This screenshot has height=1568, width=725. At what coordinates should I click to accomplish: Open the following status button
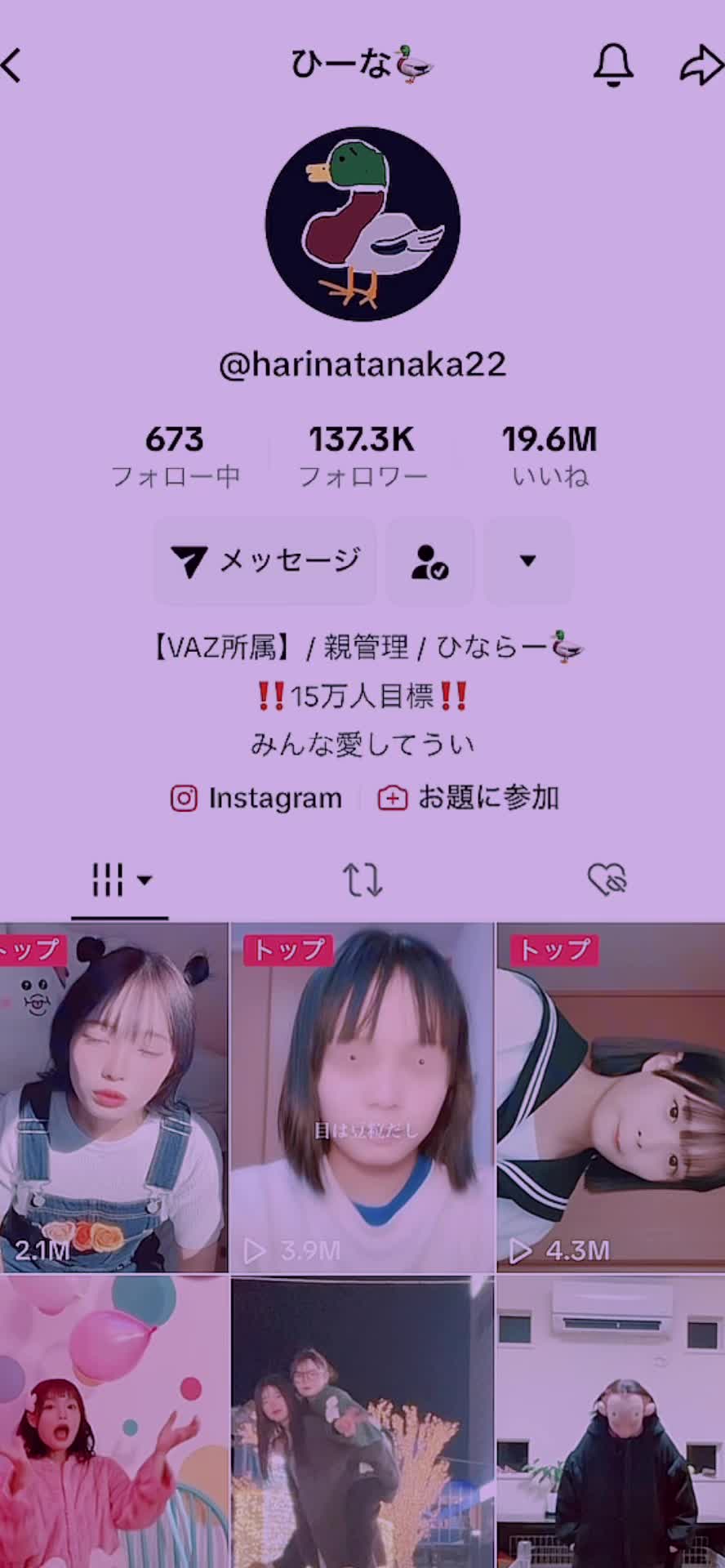pyautogui.click(x=430, y=561)
